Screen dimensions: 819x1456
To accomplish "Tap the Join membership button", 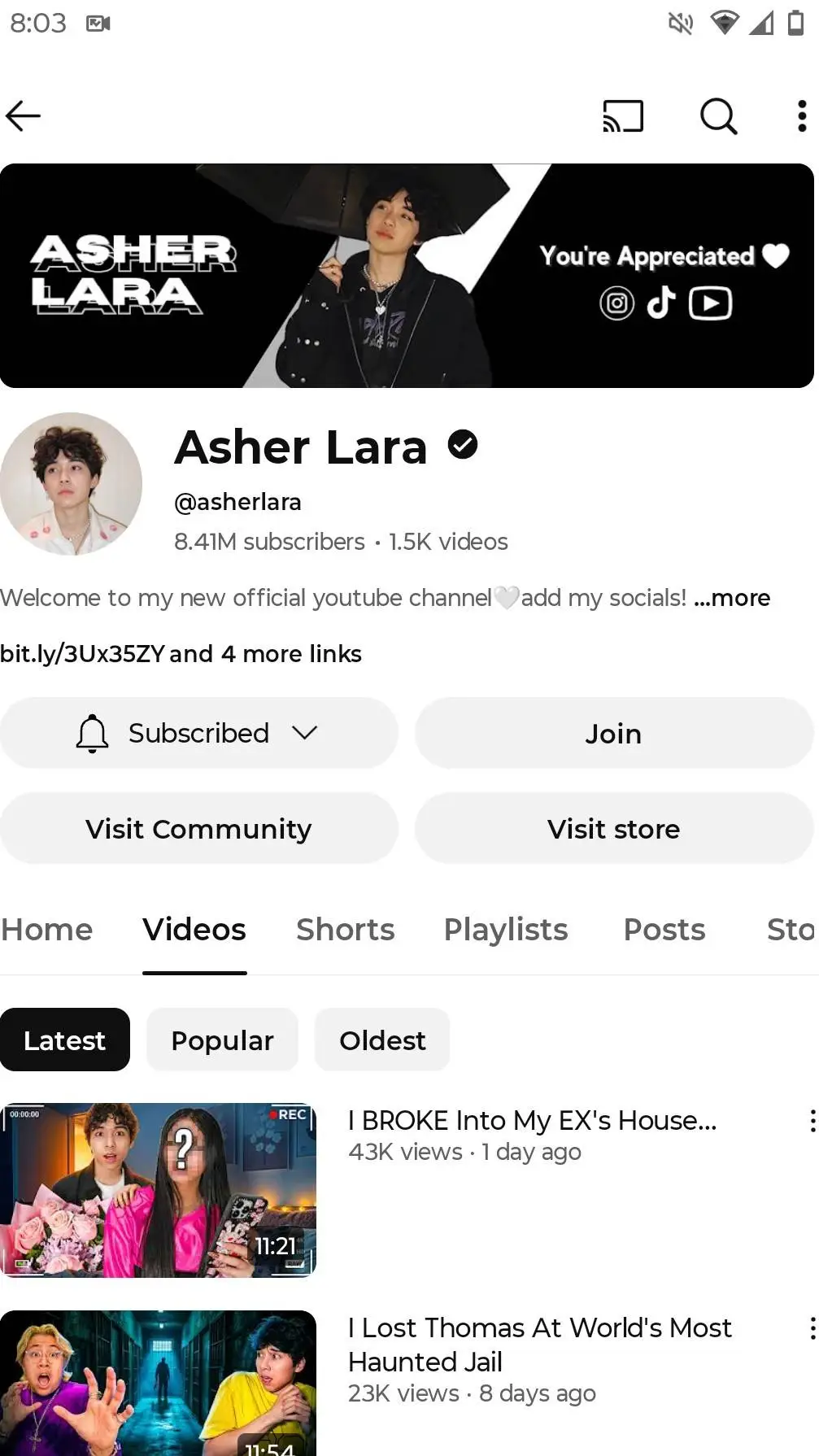I will click(613, 733).
